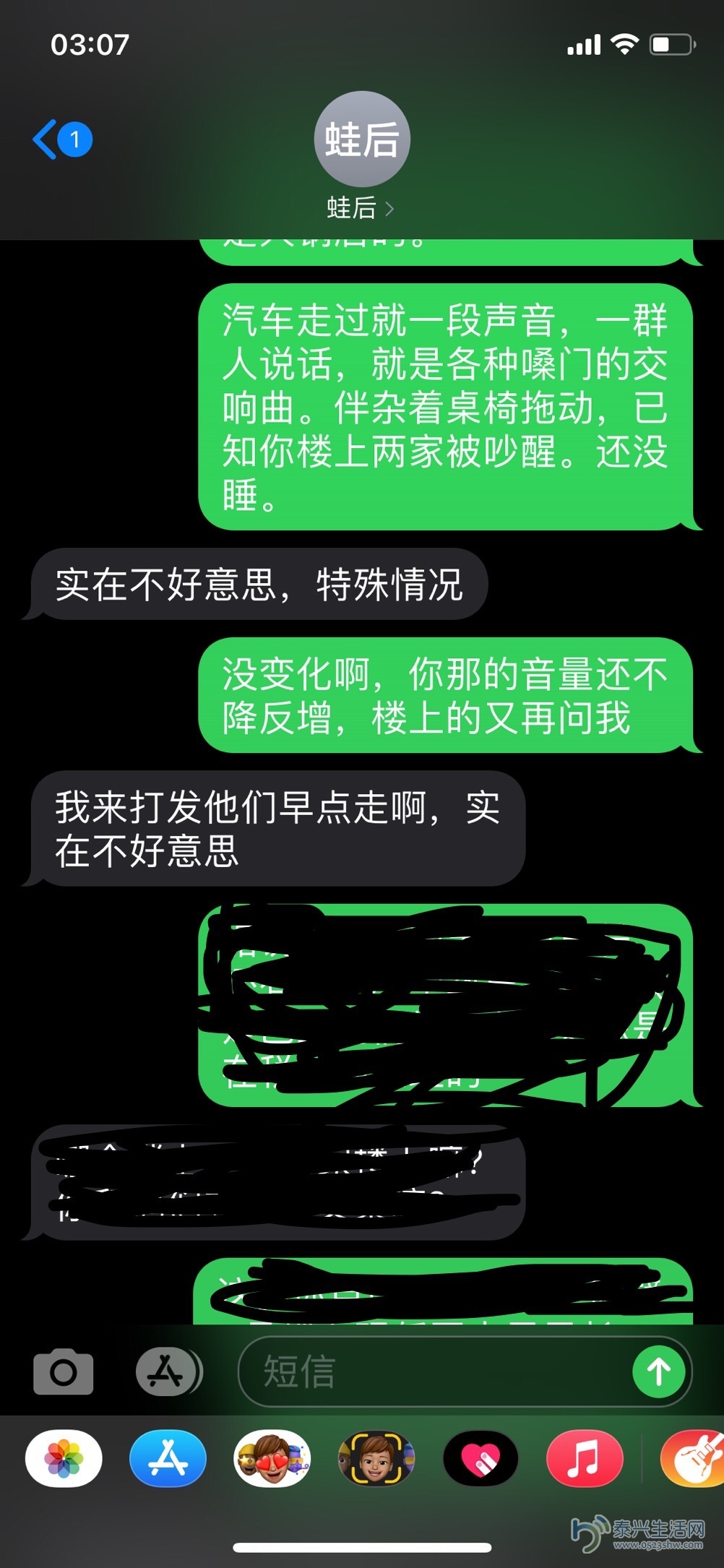Open the camera to take a photo
This screenshot has width=724, height=1568.
(x=63, y=1371)
